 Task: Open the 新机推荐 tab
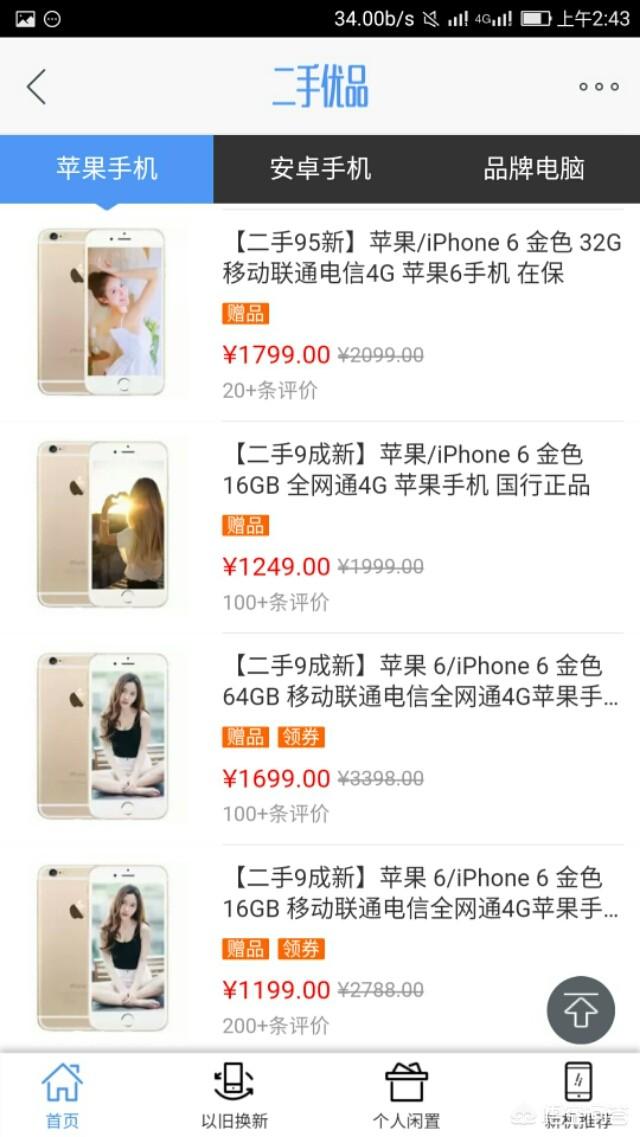point(578,1096)
